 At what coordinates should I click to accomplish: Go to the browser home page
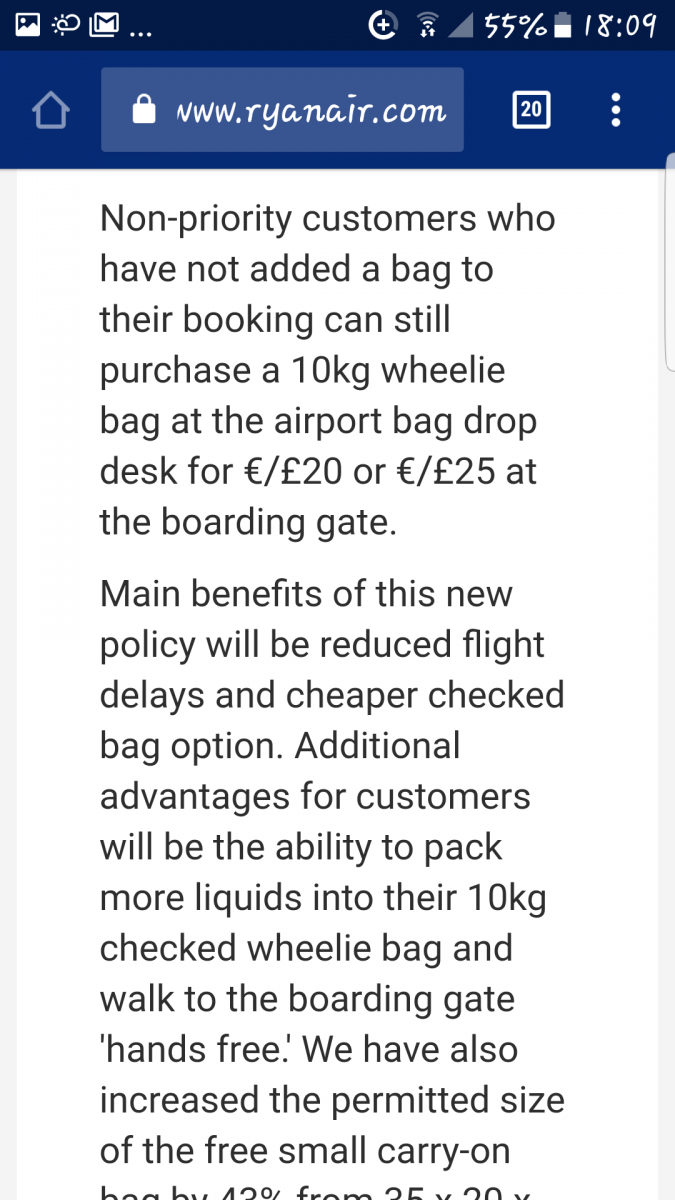click(51, 111)
